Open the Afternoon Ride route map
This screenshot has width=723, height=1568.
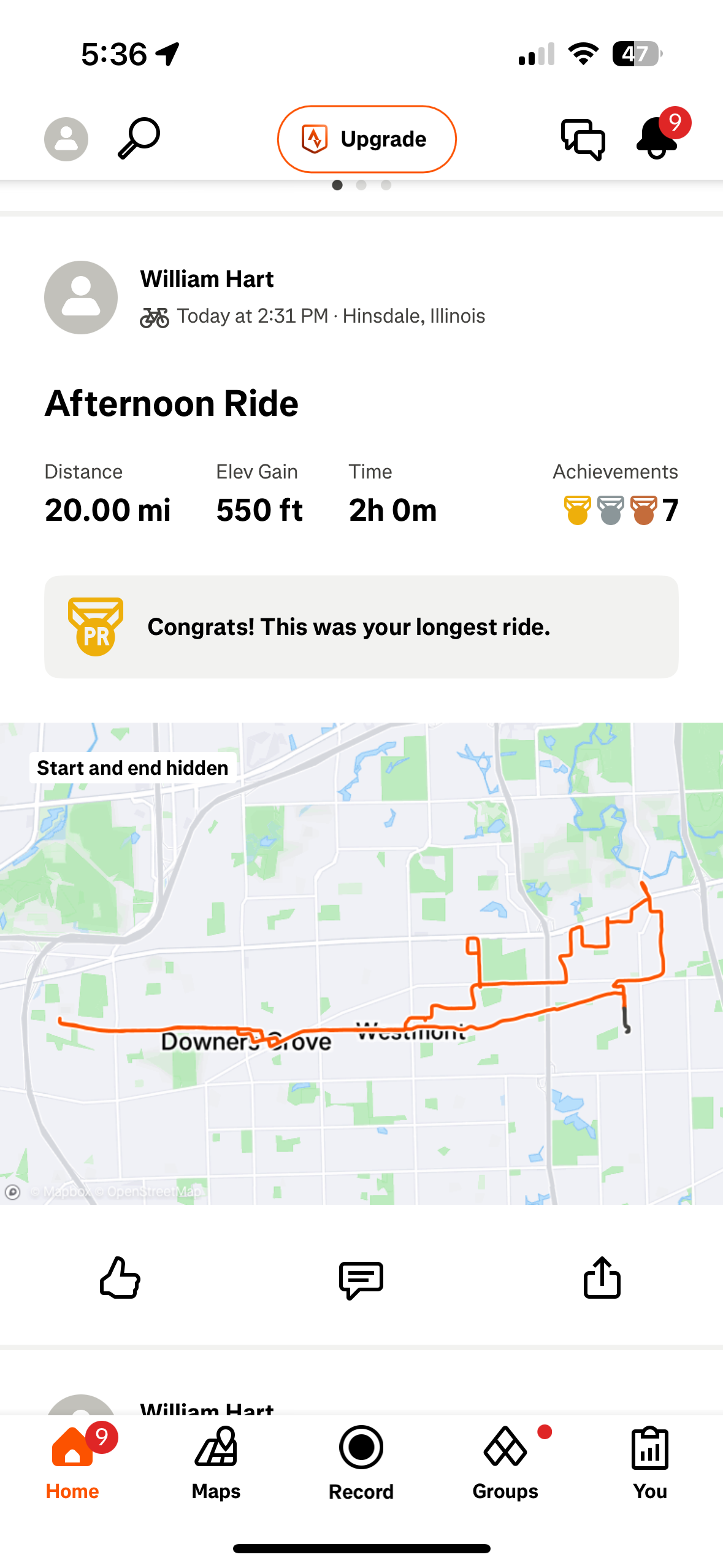click(361, 963)
